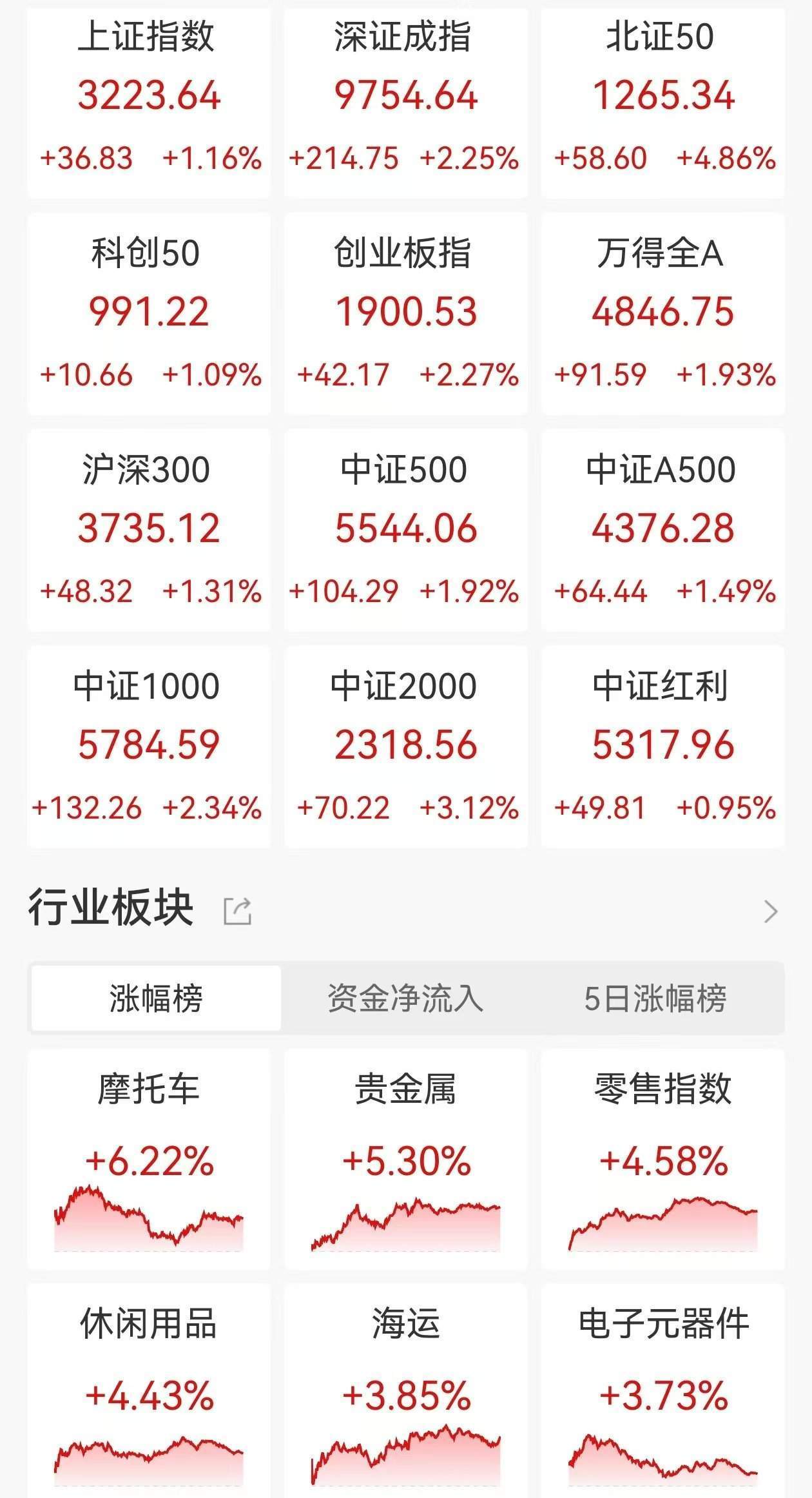Viewport: 812px width, 1498px height.
Task: Open the 上证指数 index card
Action: point(148,100)
